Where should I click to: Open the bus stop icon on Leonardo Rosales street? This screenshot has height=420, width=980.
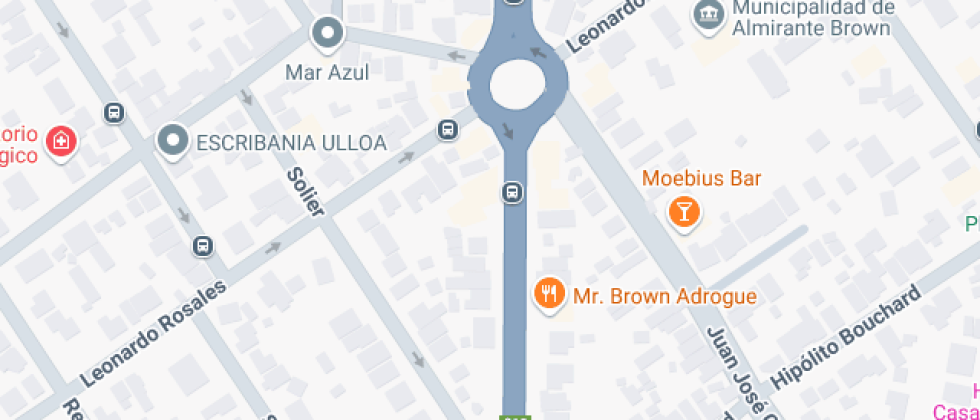pos(448,130)
